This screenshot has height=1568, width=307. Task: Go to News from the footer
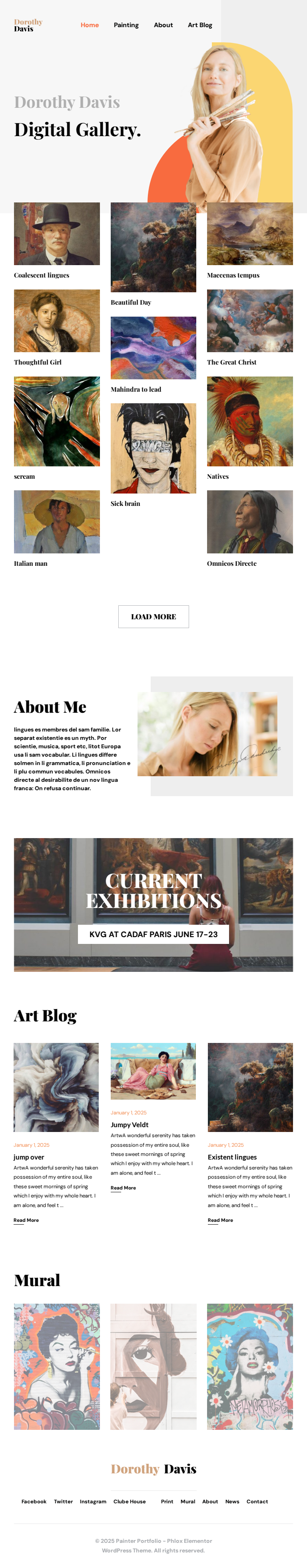click(x=232, y=1502)
